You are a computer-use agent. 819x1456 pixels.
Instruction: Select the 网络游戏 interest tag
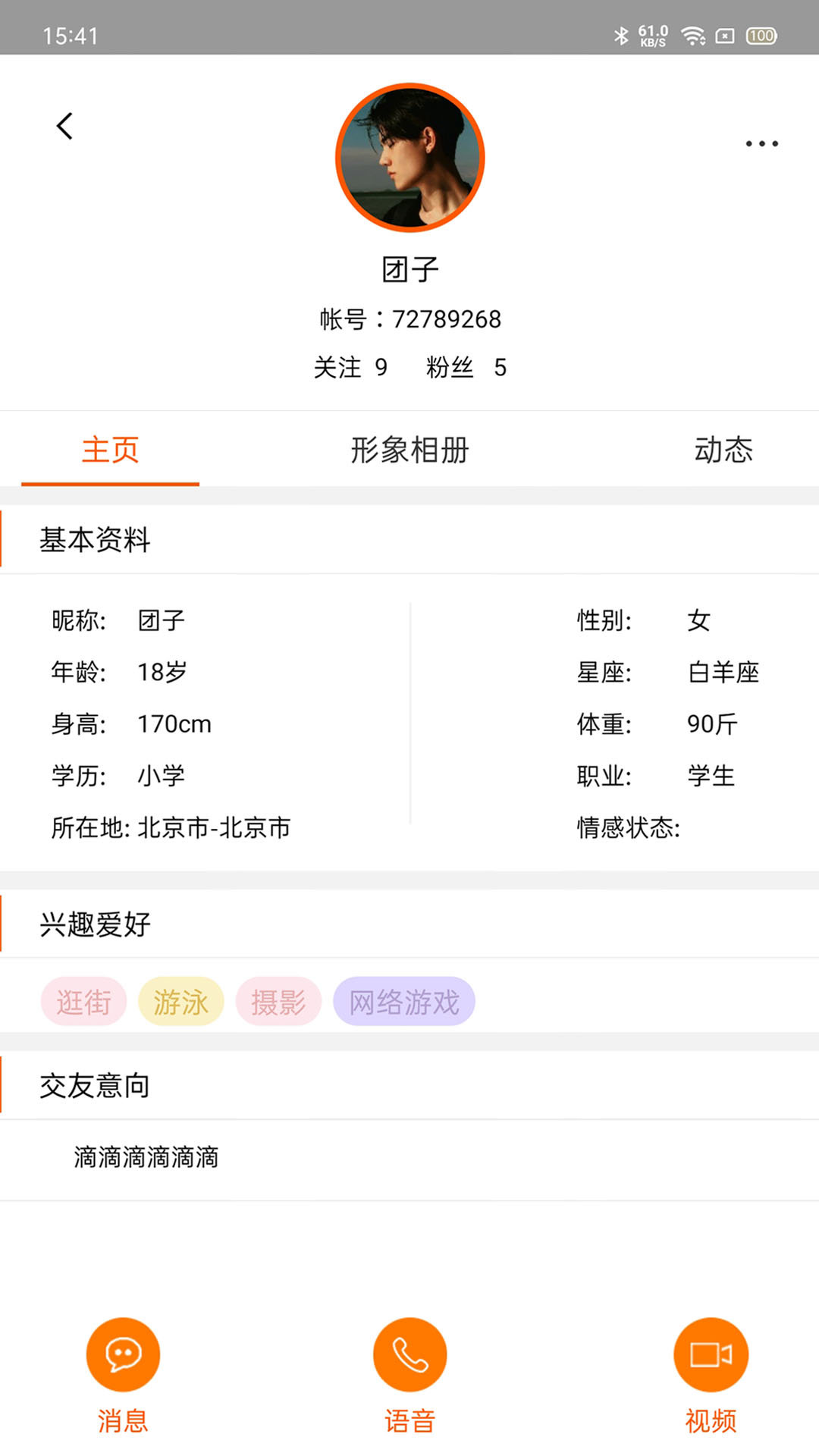403,1001
